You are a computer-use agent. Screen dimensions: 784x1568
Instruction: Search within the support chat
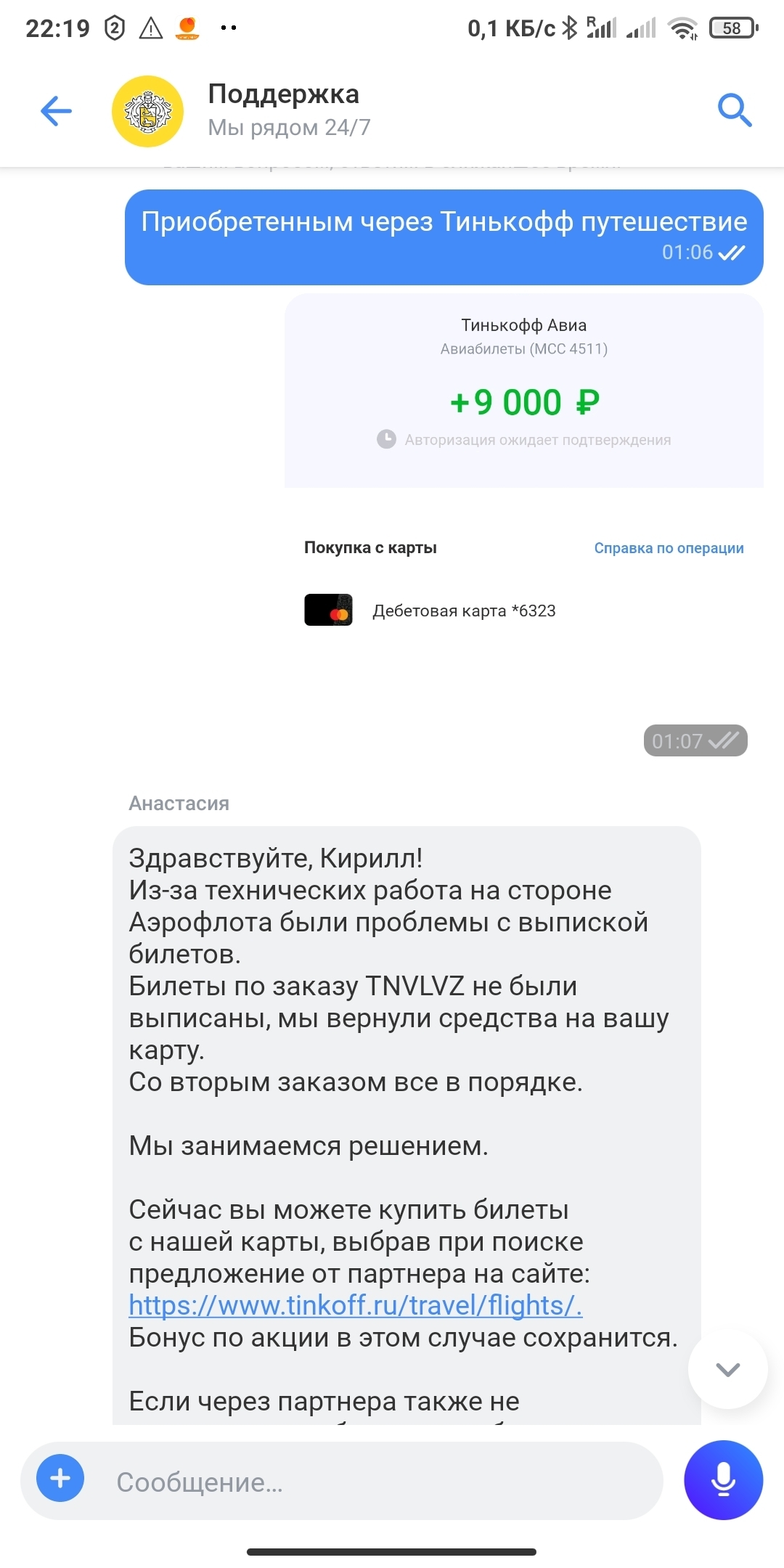[734, 111]
